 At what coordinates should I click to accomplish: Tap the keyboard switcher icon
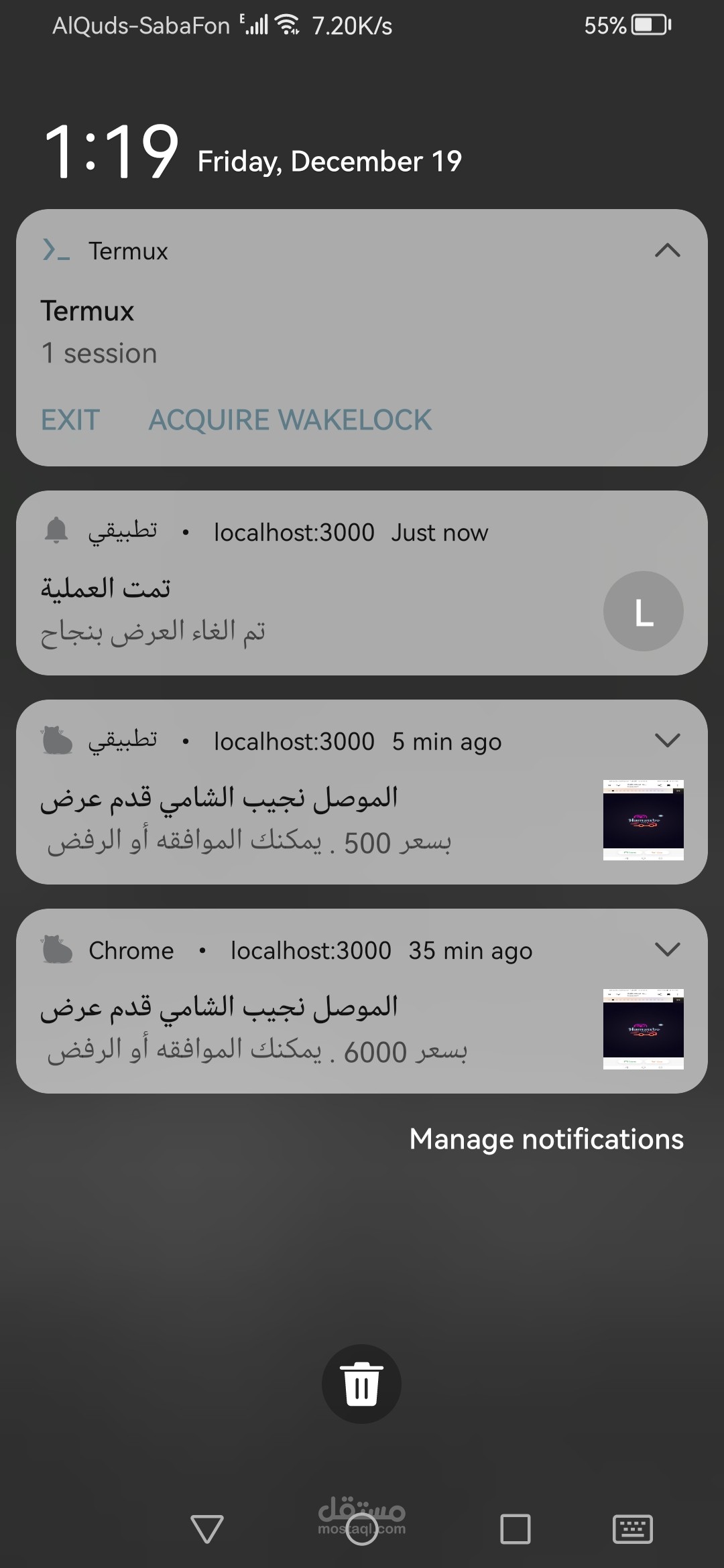(x=632, y=1528)
